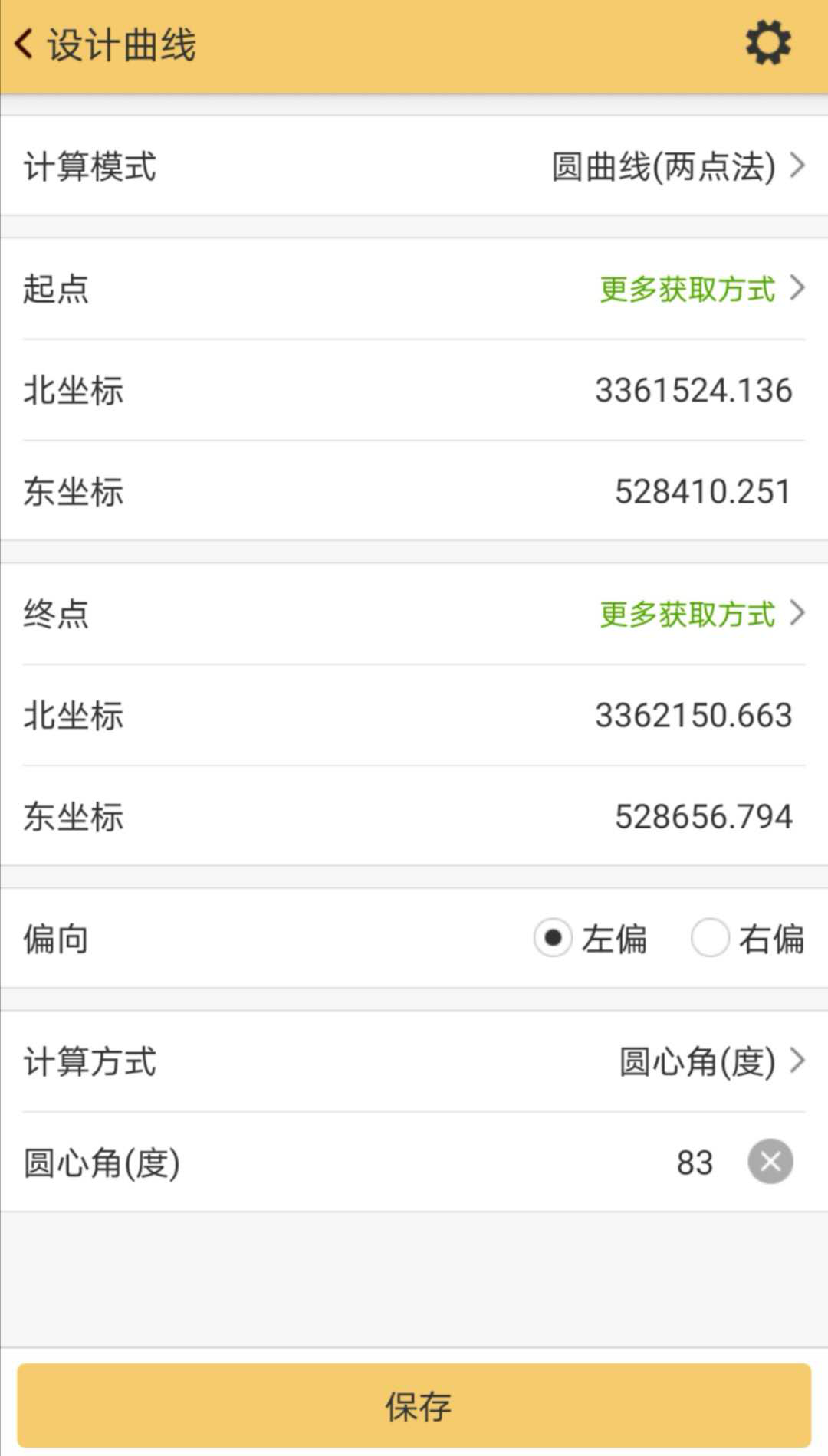The image size is (828, 1456).
Task: Edit the 圆心角(度) value of 83
Action: (694, 1162)
